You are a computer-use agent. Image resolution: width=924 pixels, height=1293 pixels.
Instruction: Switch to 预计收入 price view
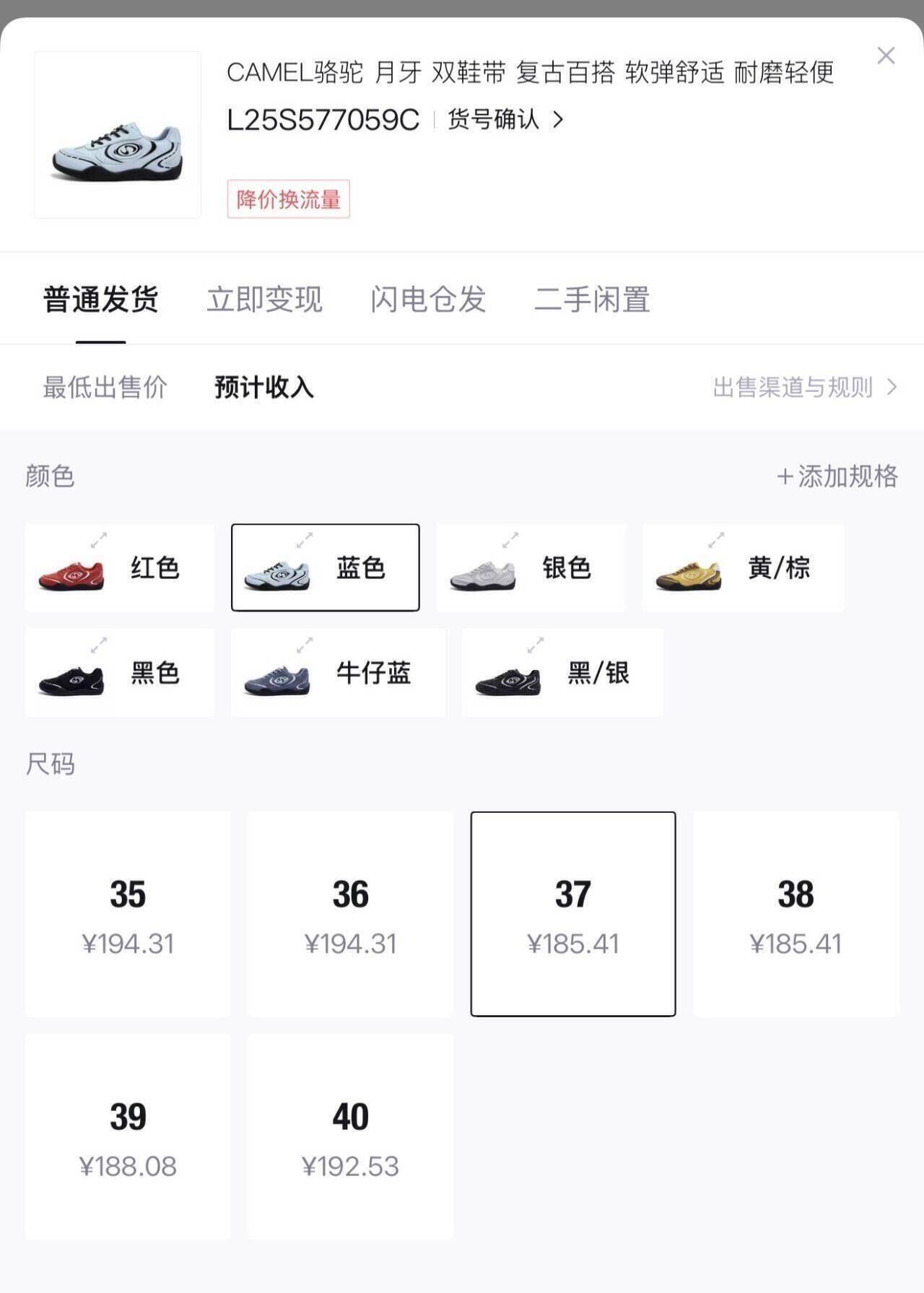pos(263,388)
